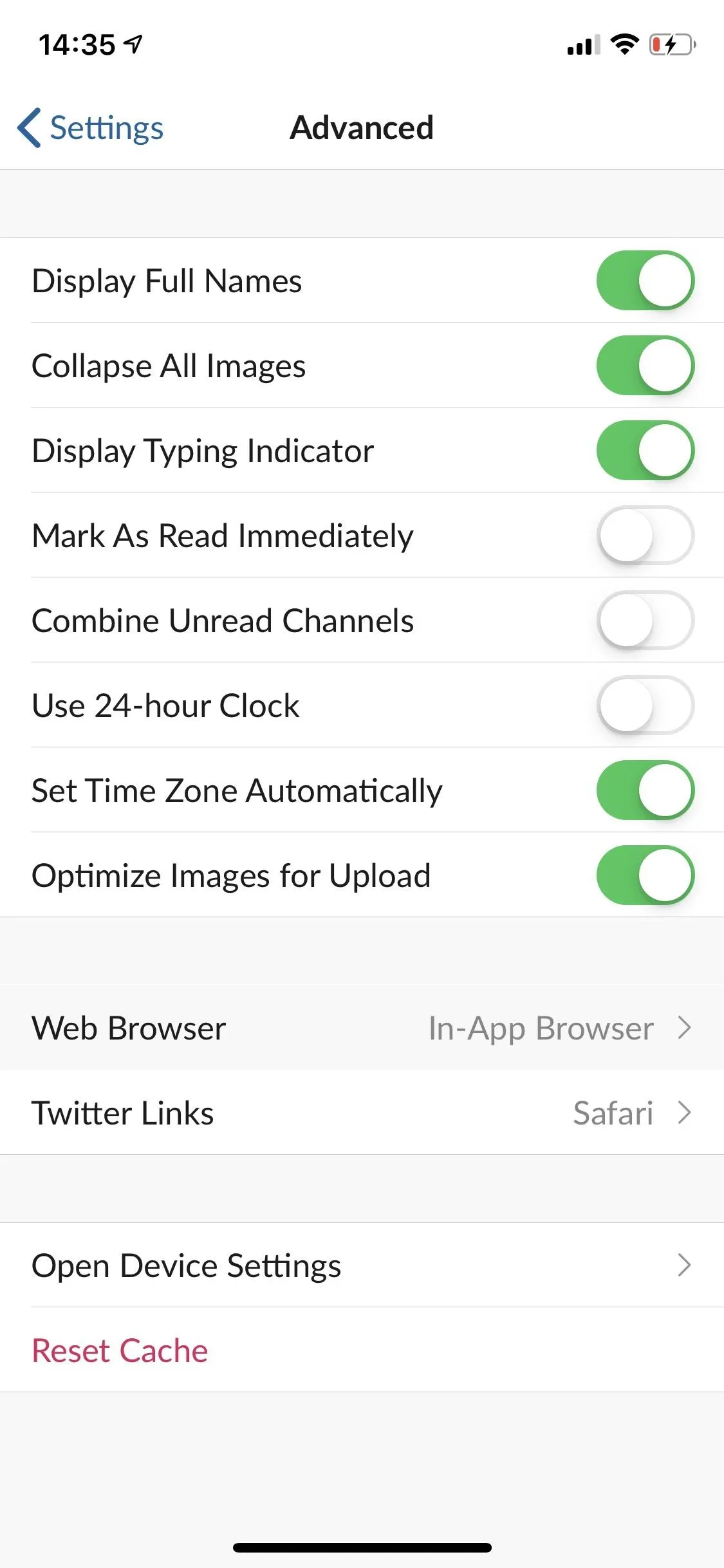Turn on Combine Unread Channels
This screenshot has width=724, height=1568.
point(645,621)
